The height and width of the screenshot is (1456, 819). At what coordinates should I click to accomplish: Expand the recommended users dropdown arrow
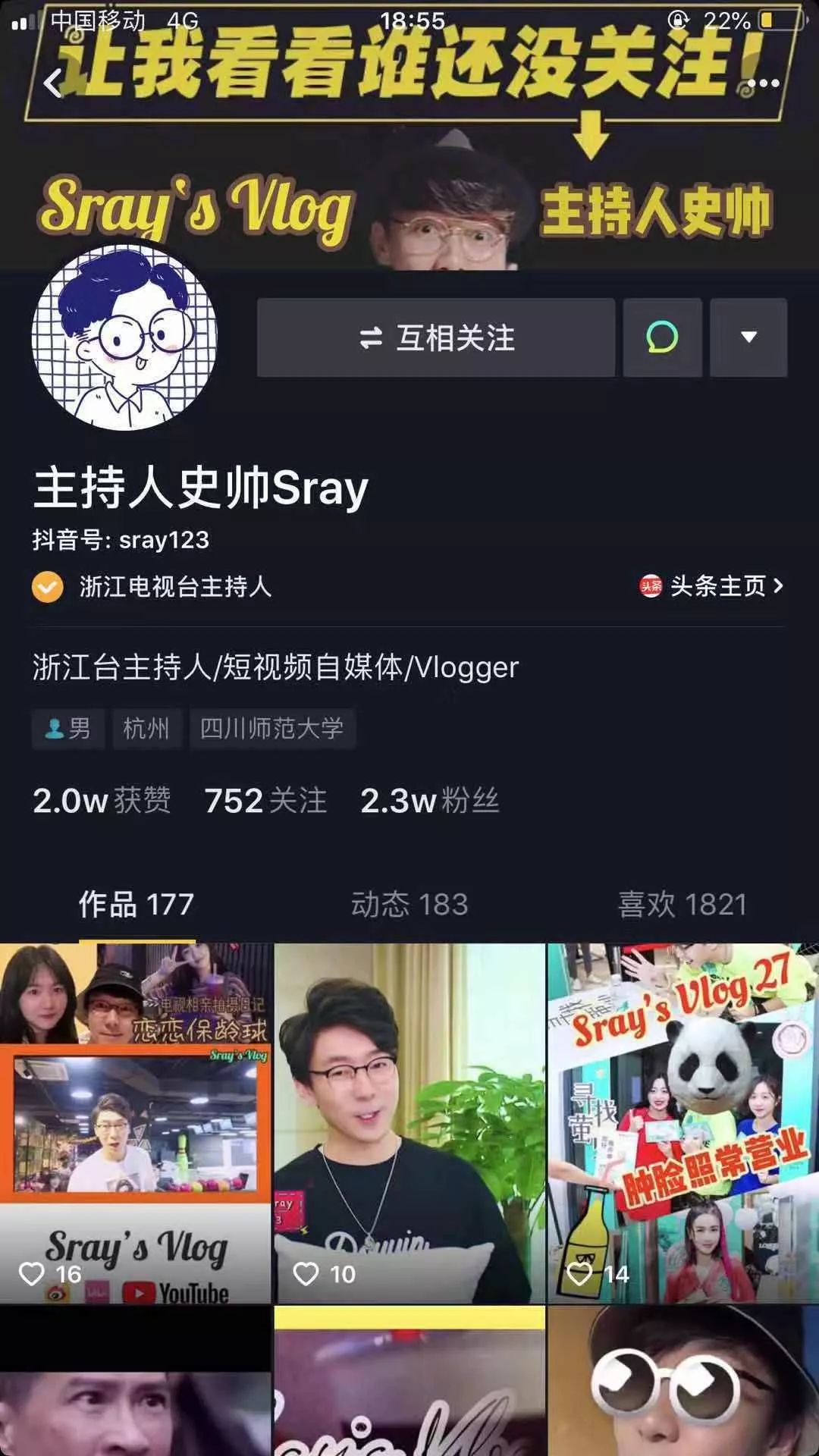coord(748,337)
